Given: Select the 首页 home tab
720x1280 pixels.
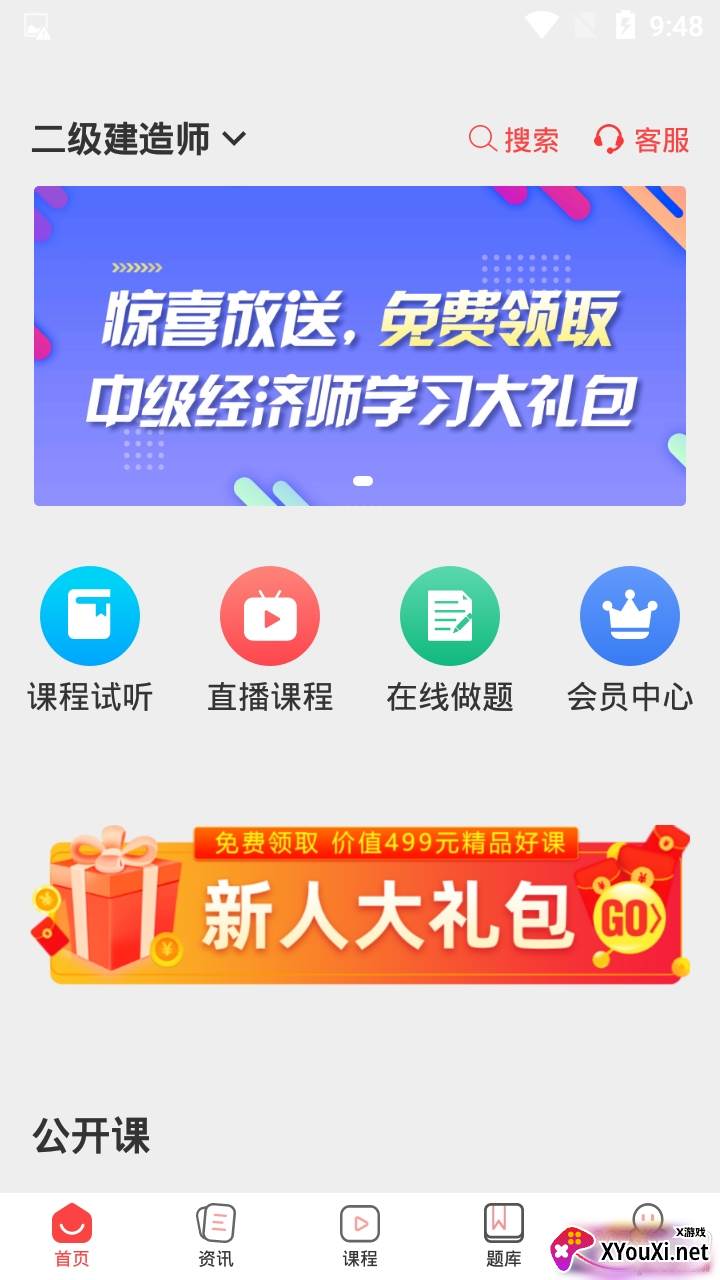Looking at the screenshot, I should 72,1235.
